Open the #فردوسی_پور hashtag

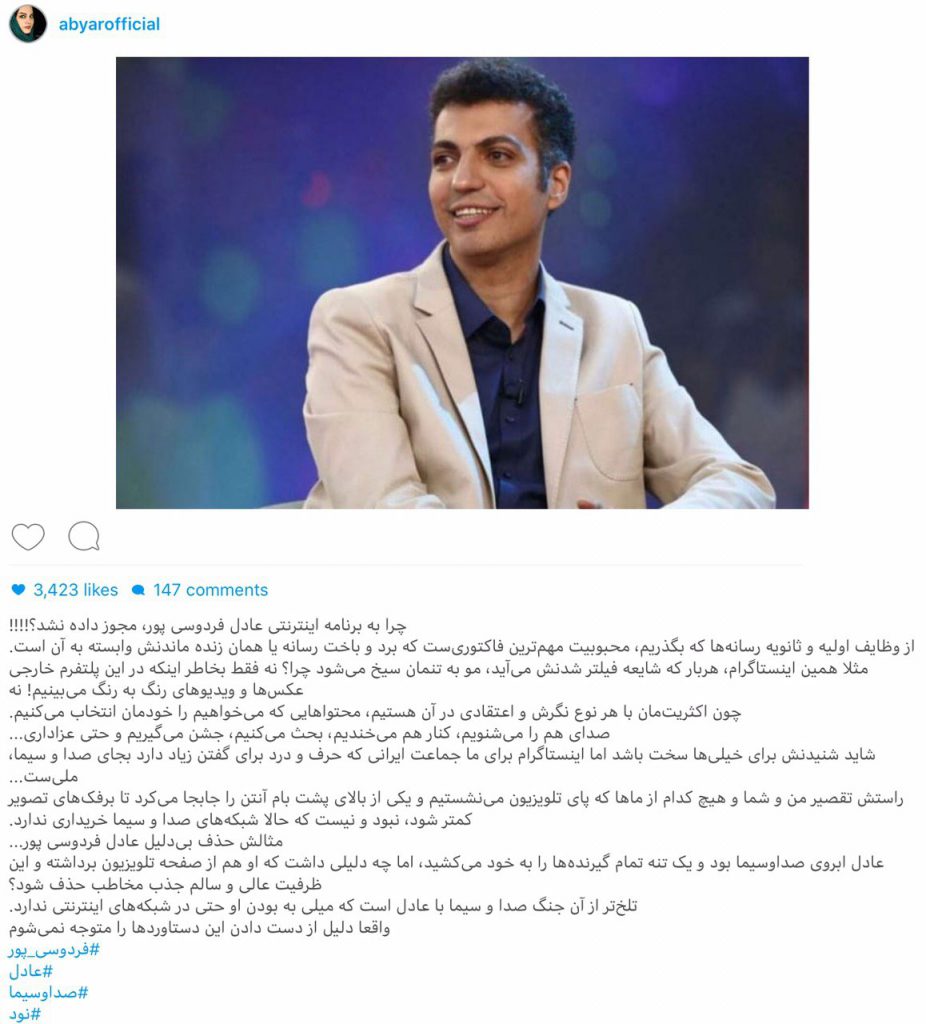click(x=53, y=950)
